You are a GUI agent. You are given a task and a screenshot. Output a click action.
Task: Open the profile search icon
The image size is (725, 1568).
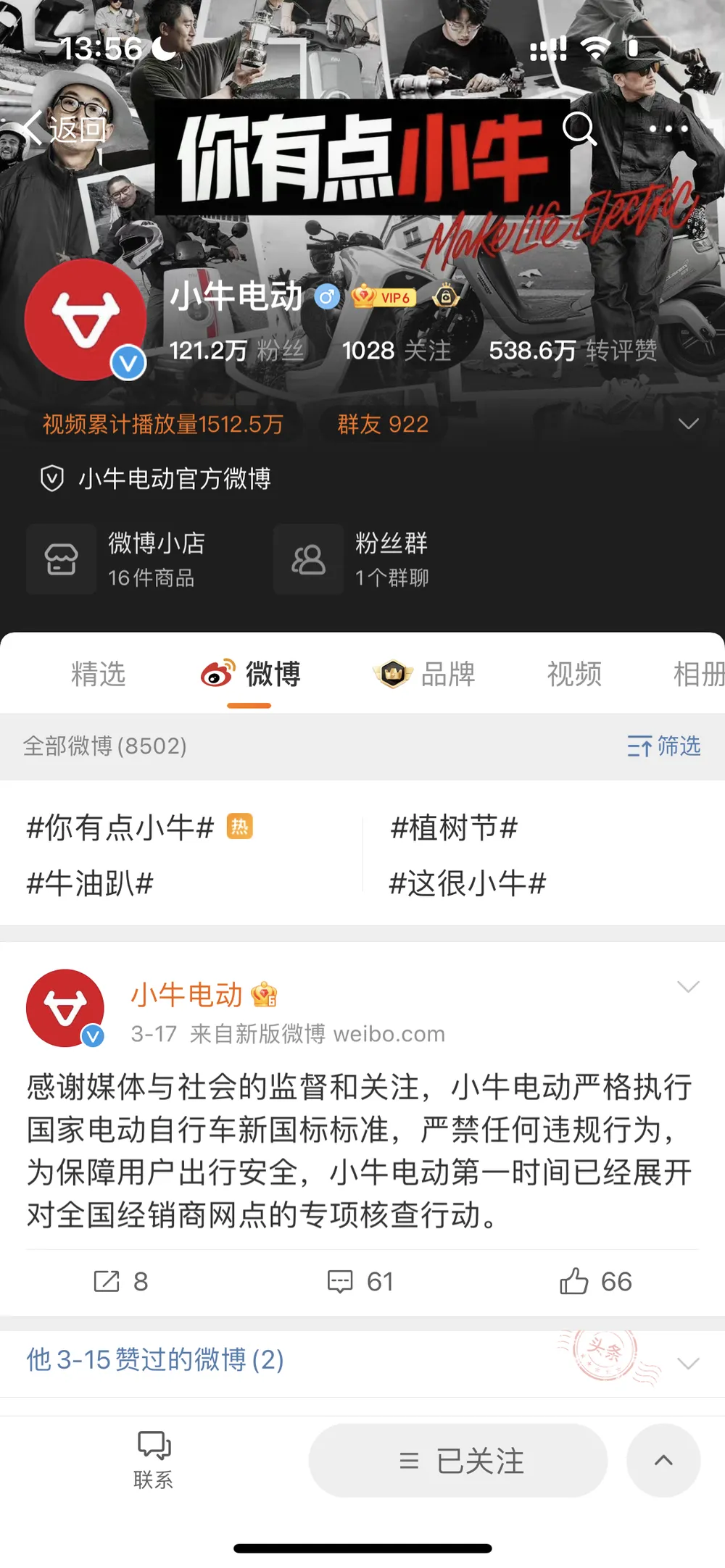pos(579,129)
